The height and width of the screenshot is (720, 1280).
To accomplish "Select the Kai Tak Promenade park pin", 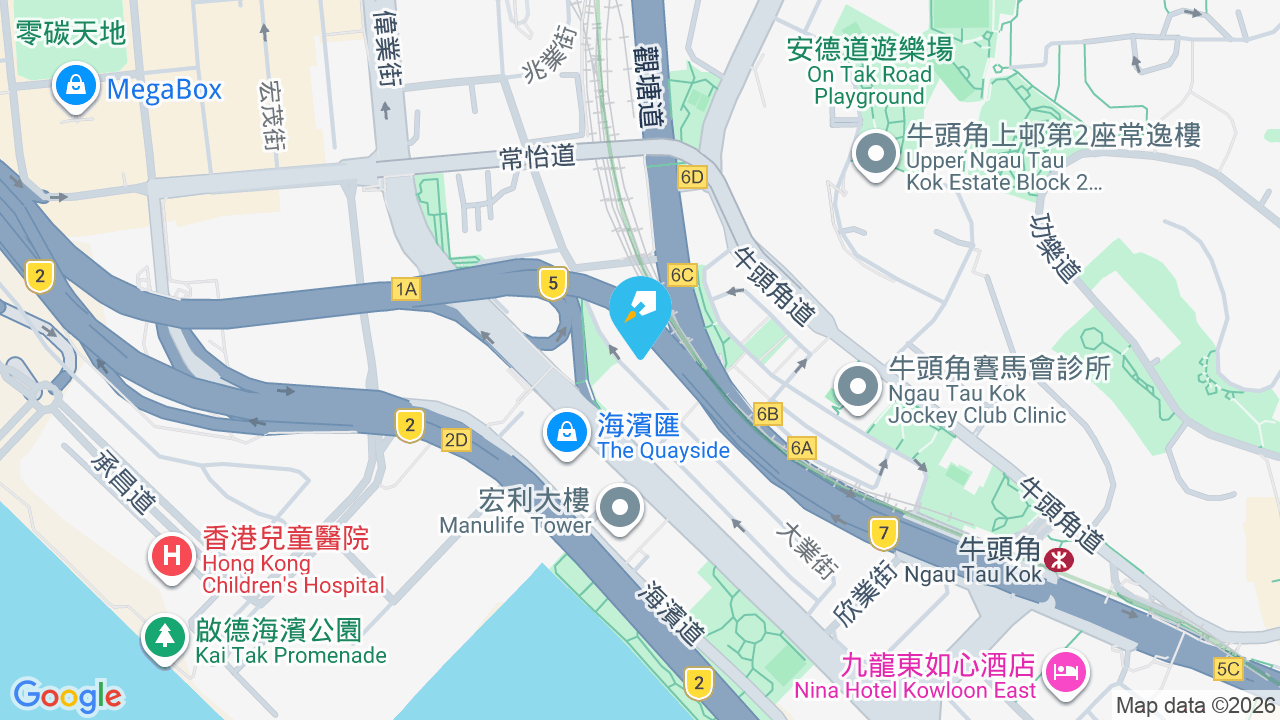I will click(163, 639).
